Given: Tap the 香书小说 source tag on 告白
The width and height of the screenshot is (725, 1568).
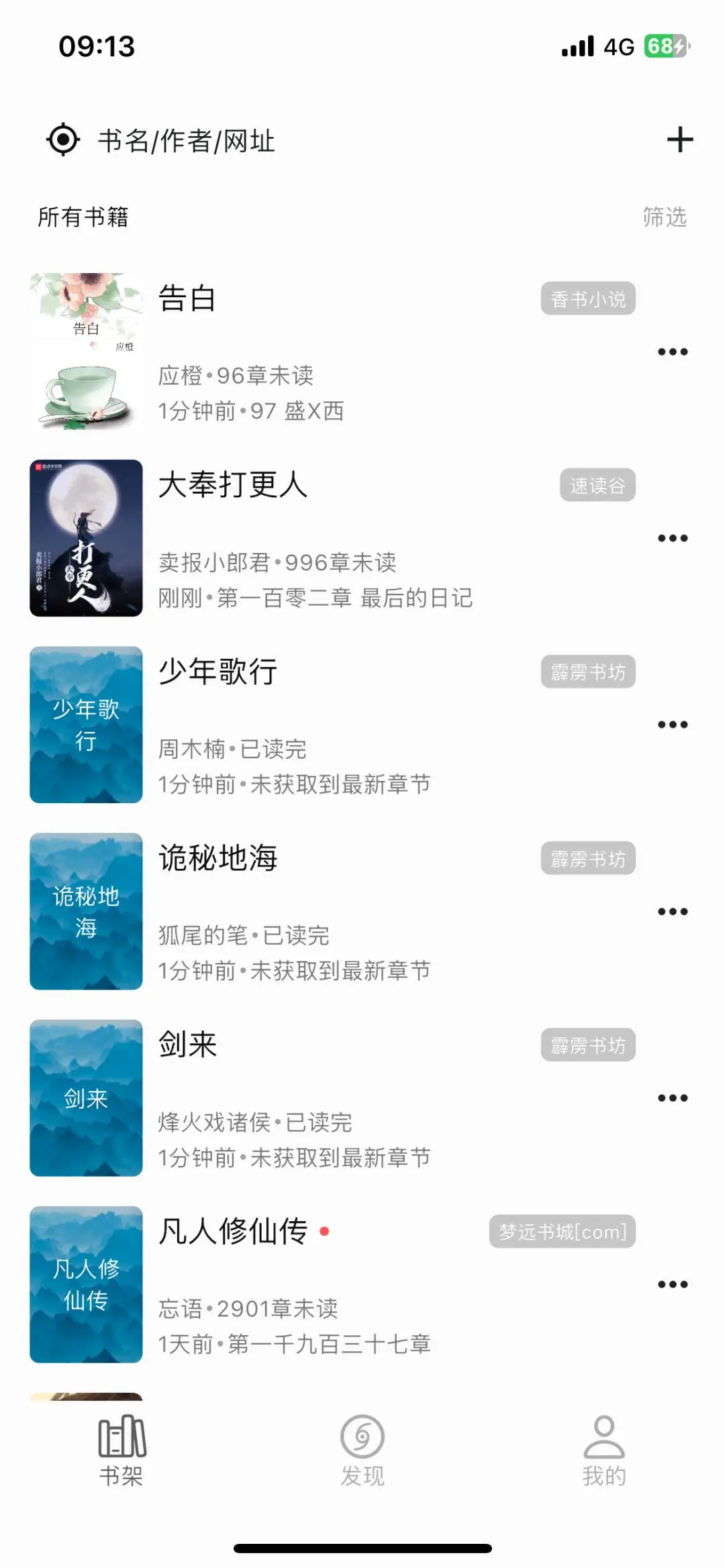Looking at the screenshot, I should click(588, 299).
